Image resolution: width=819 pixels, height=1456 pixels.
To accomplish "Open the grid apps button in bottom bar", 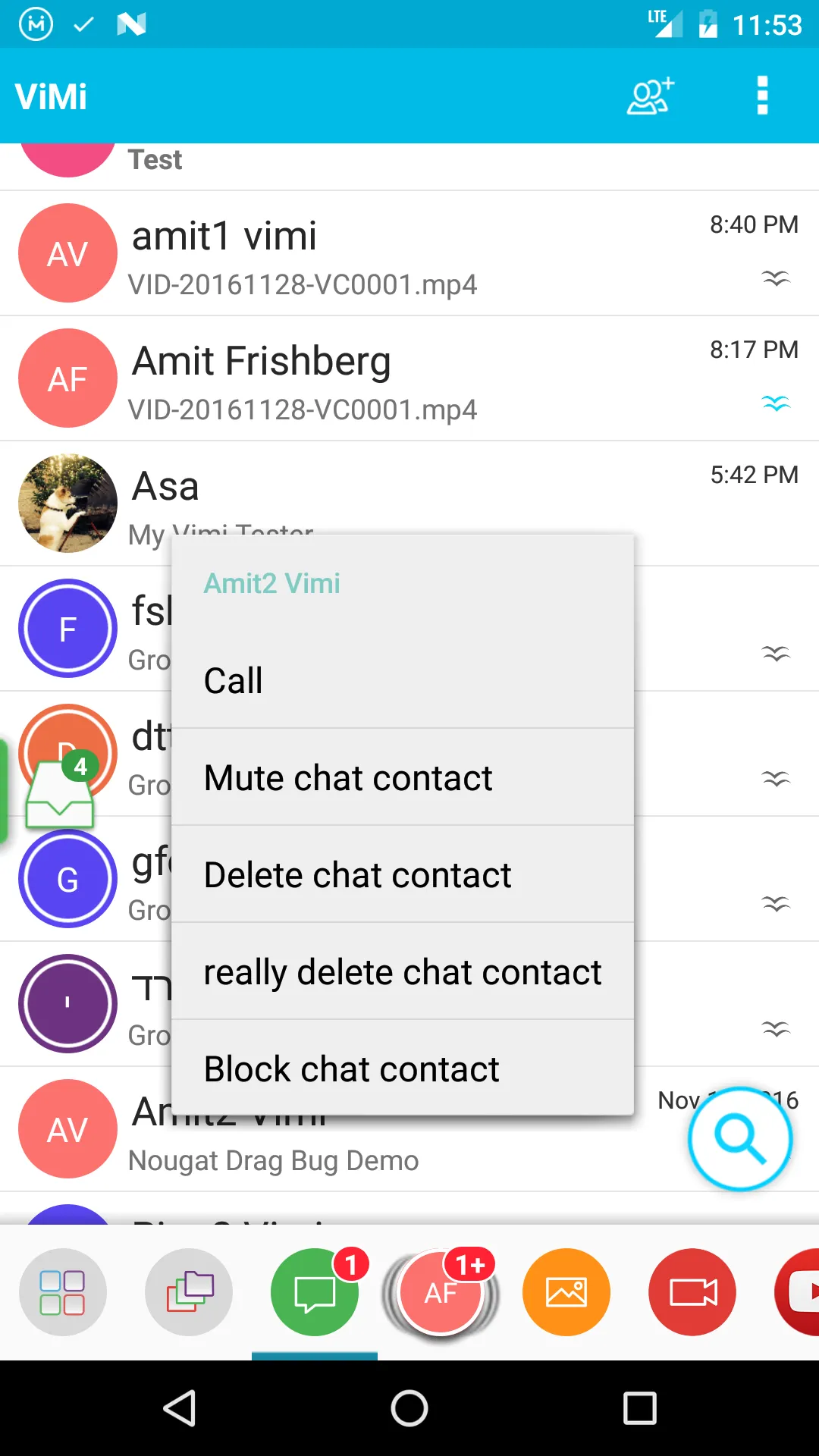I will [x=63, y=1292].
